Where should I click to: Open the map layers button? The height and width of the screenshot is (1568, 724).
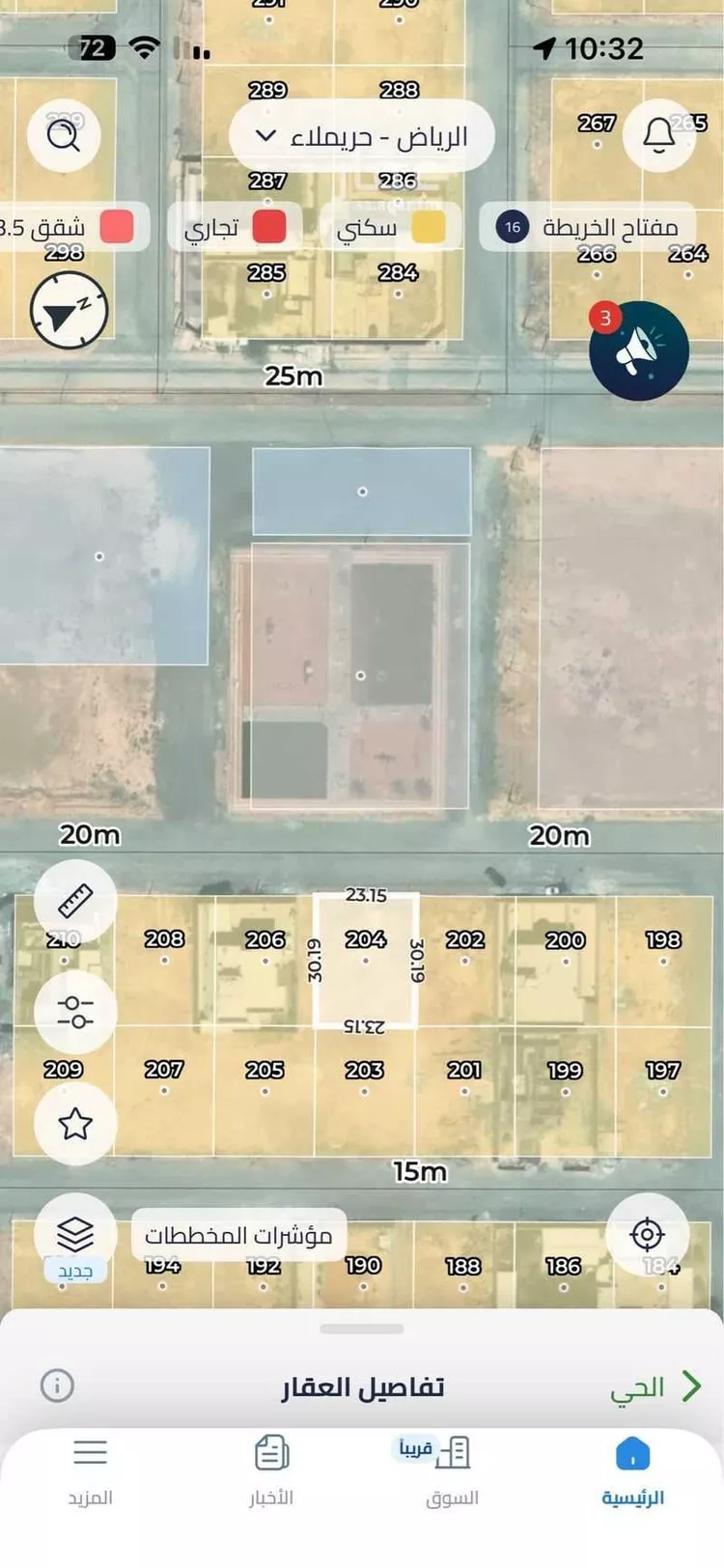pyautogui.click(x=75, y=1235)
